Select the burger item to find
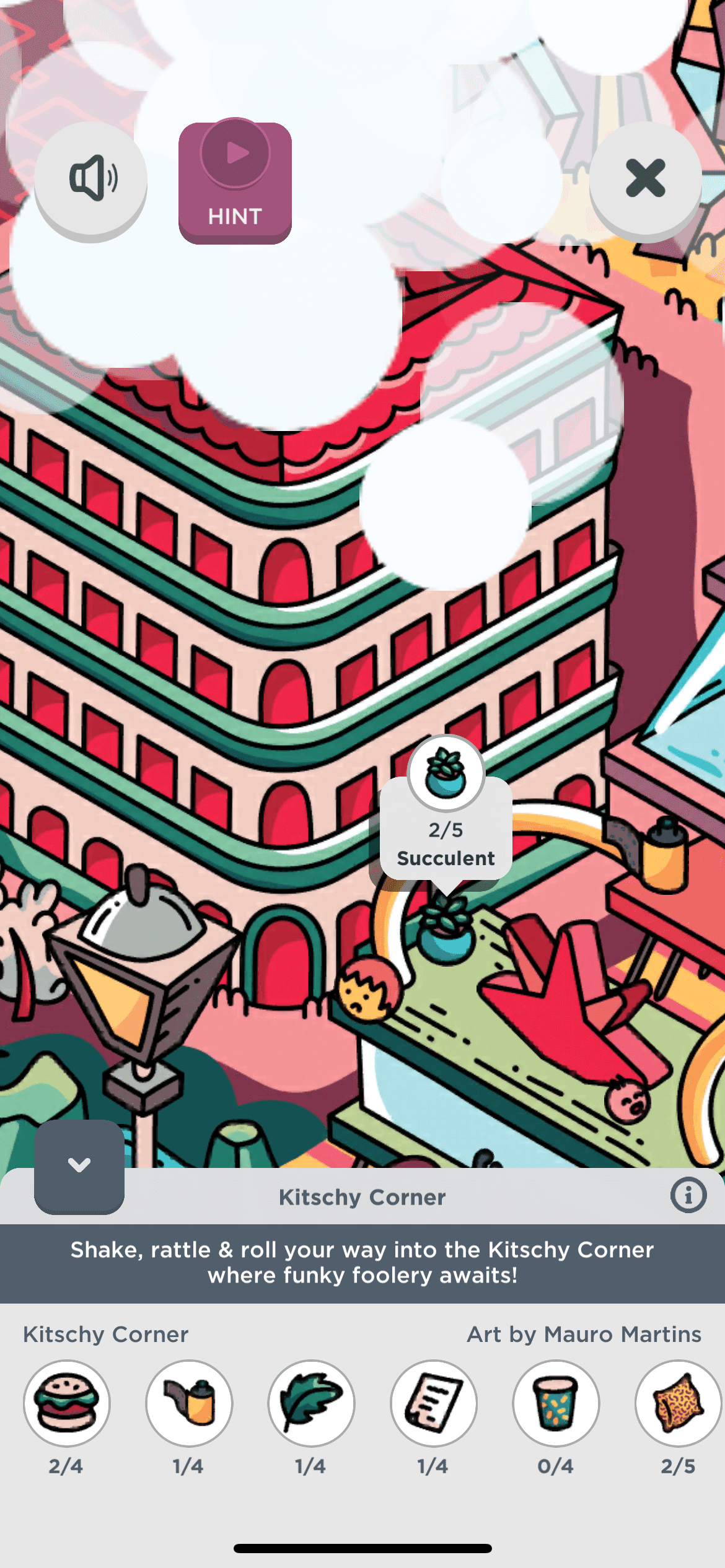The image size is (725, 1568). click(67, 1403)
